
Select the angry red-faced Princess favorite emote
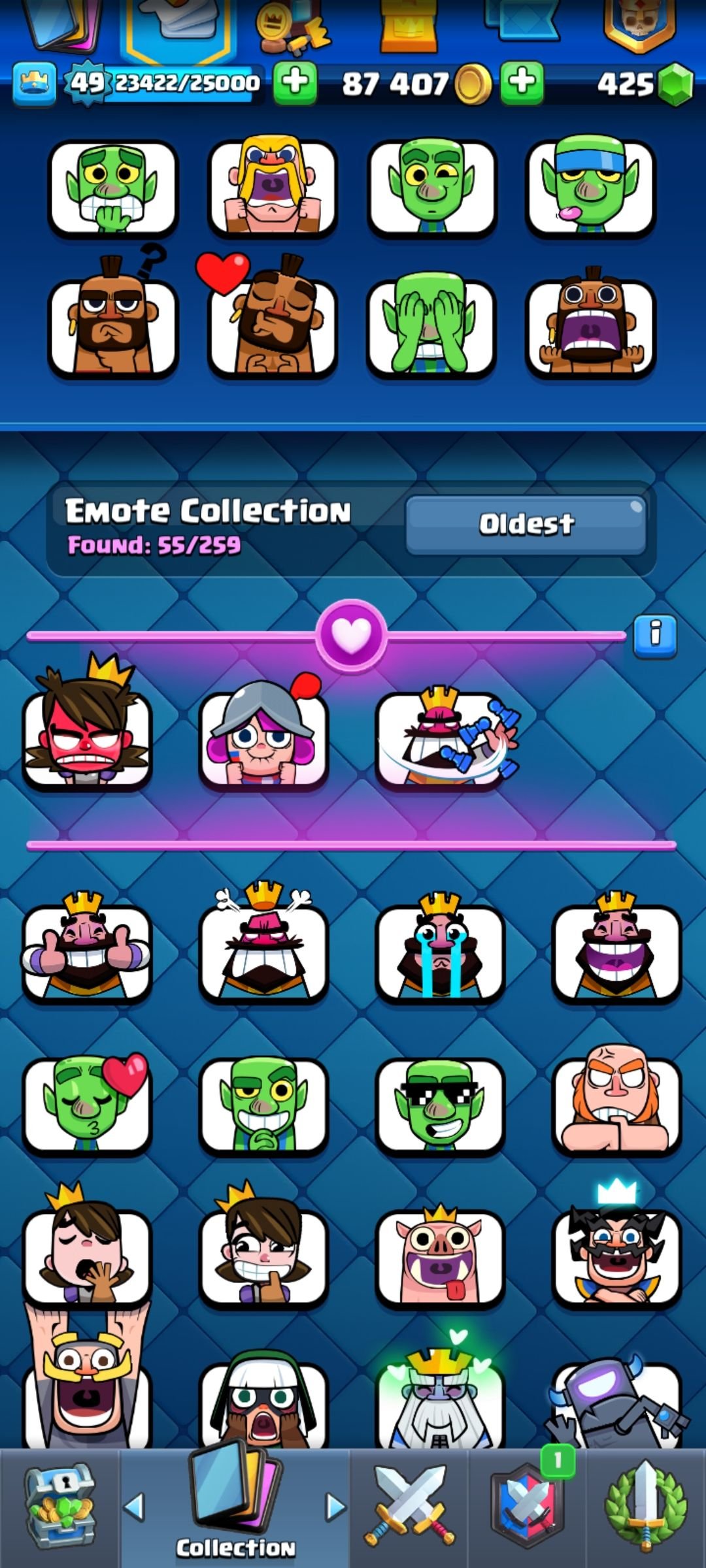point(87,728)
